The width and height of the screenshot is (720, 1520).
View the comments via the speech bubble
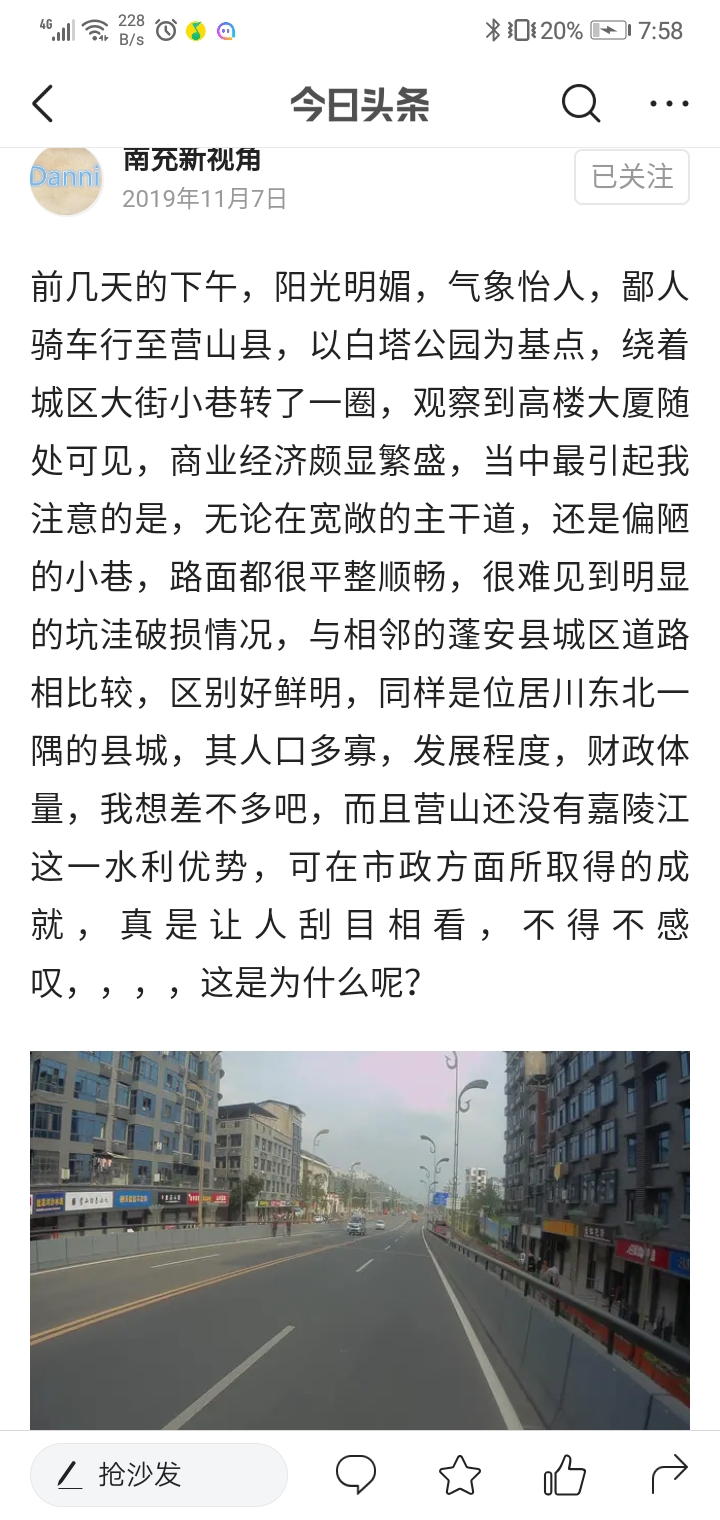tap(356, 1474)
